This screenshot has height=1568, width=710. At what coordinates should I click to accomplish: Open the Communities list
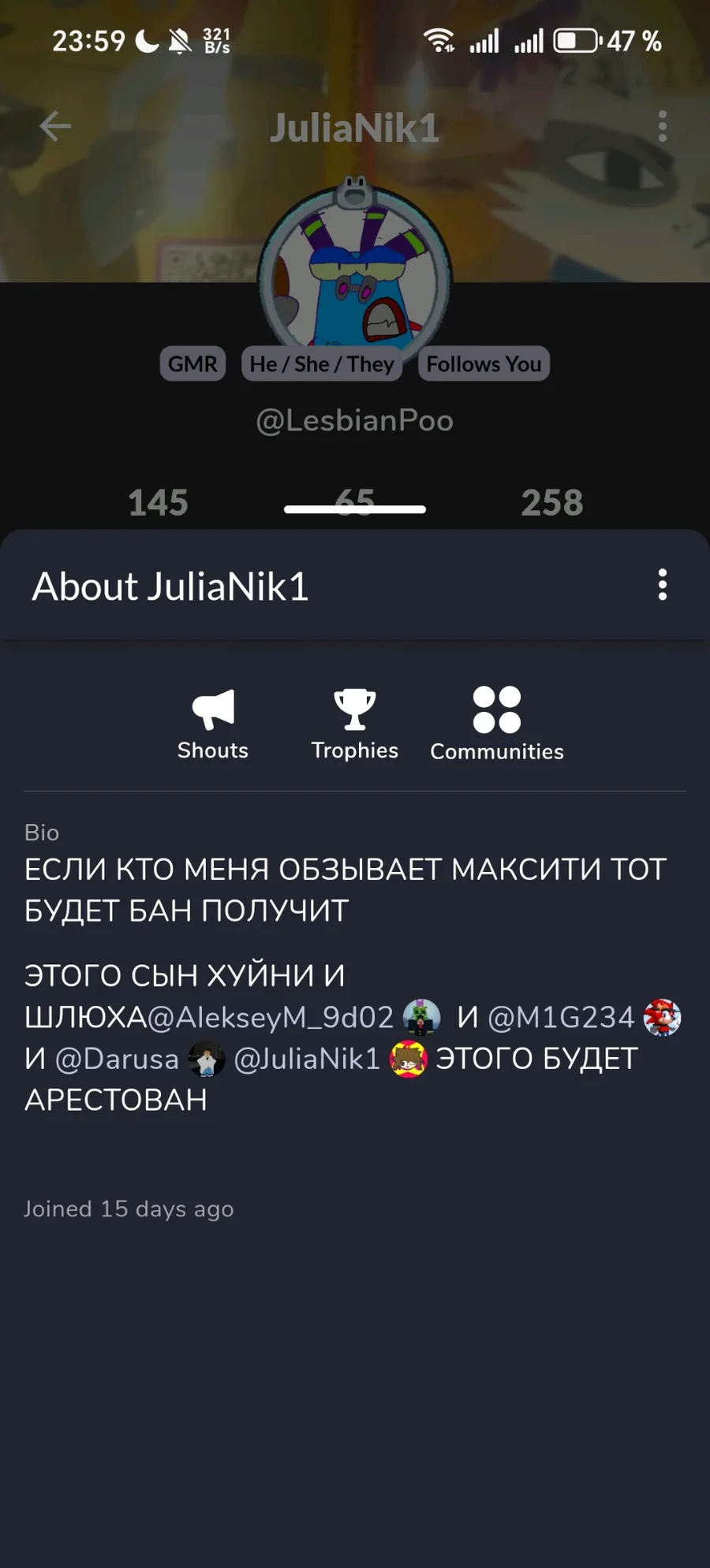click(x=496, y=724)
